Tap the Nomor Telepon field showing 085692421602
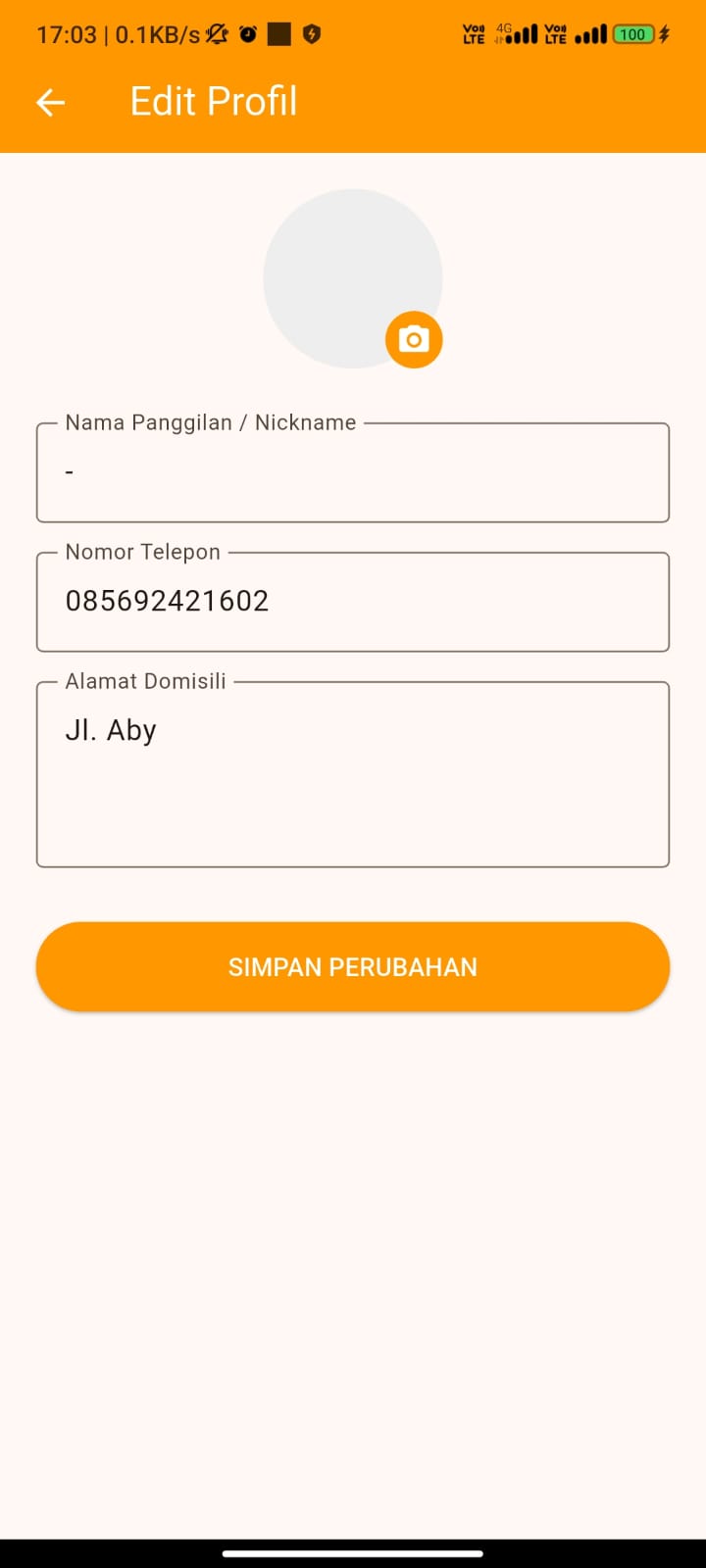Image resolution: width=706 pixels, height=1568 pixels. (x=353, y=601)
